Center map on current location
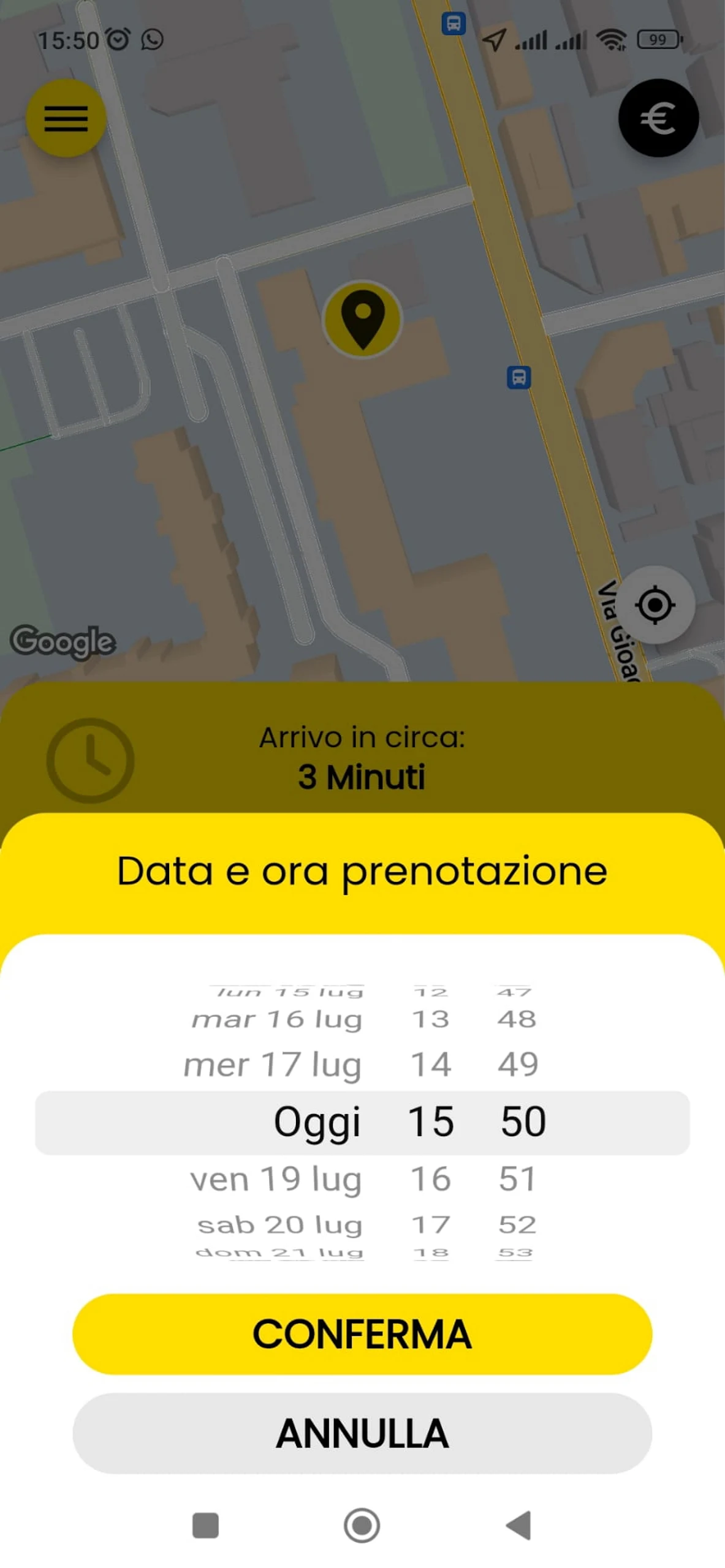Viewport: 725px width, 1568px height. coord(656,605)
